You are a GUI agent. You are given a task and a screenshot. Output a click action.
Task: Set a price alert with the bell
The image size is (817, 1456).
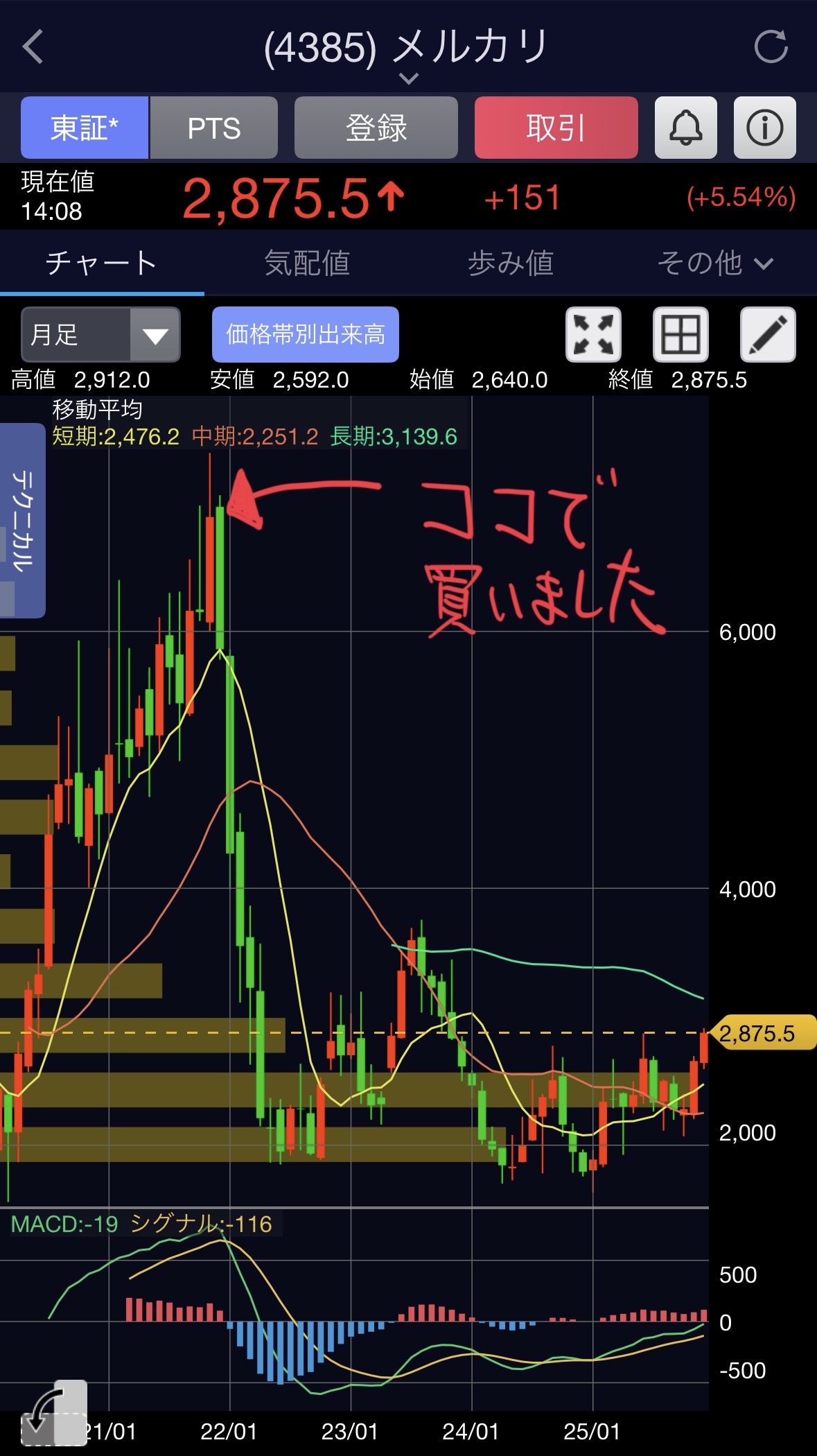click(685, 128)
